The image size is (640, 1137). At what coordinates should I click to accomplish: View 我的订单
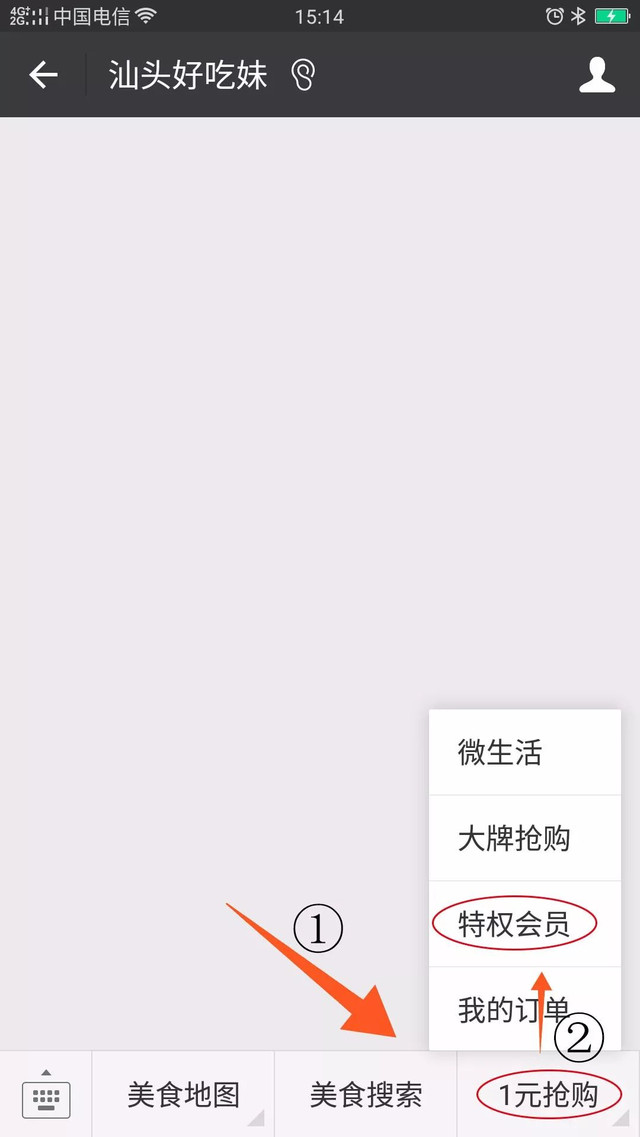525,1009
